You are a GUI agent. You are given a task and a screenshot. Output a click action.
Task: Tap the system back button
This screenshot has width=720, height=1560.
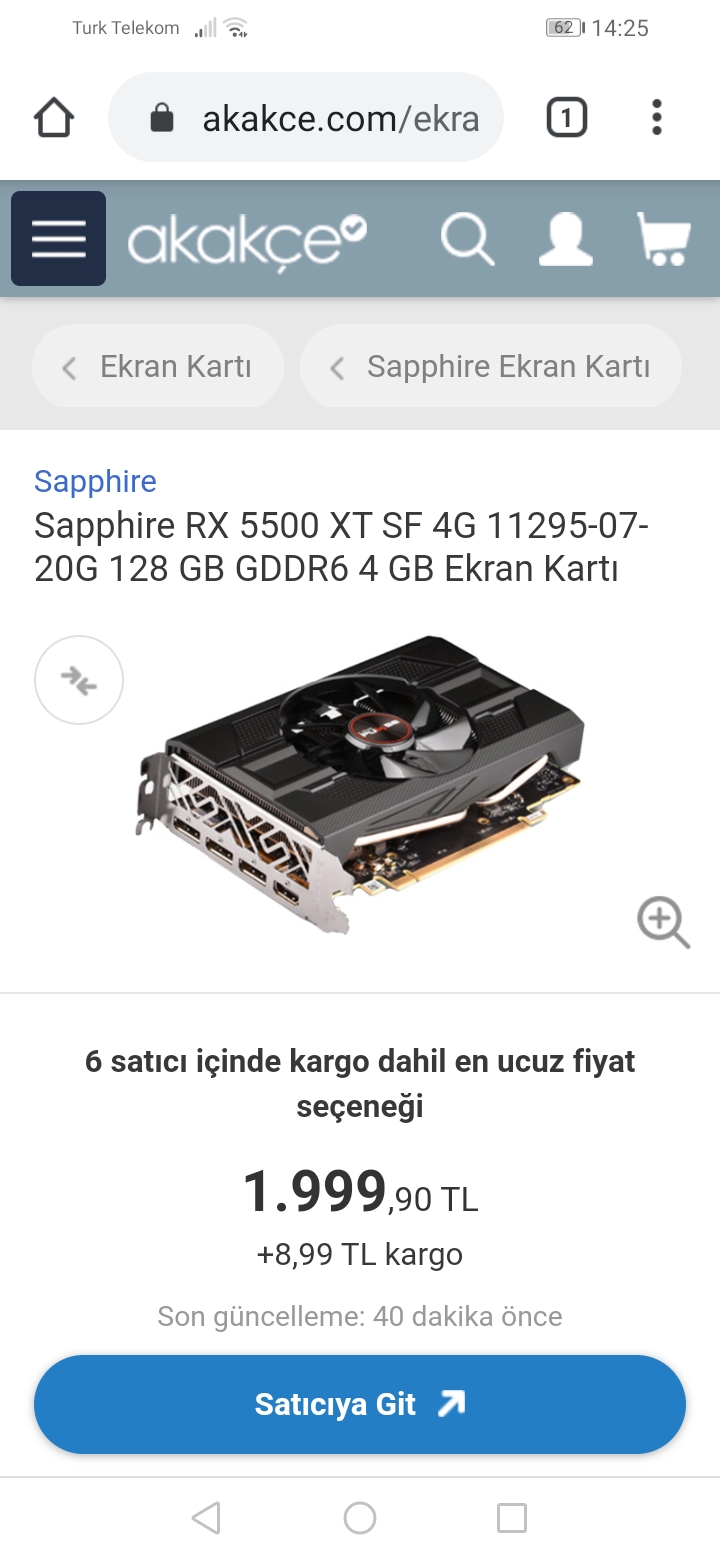point(206,1518)
